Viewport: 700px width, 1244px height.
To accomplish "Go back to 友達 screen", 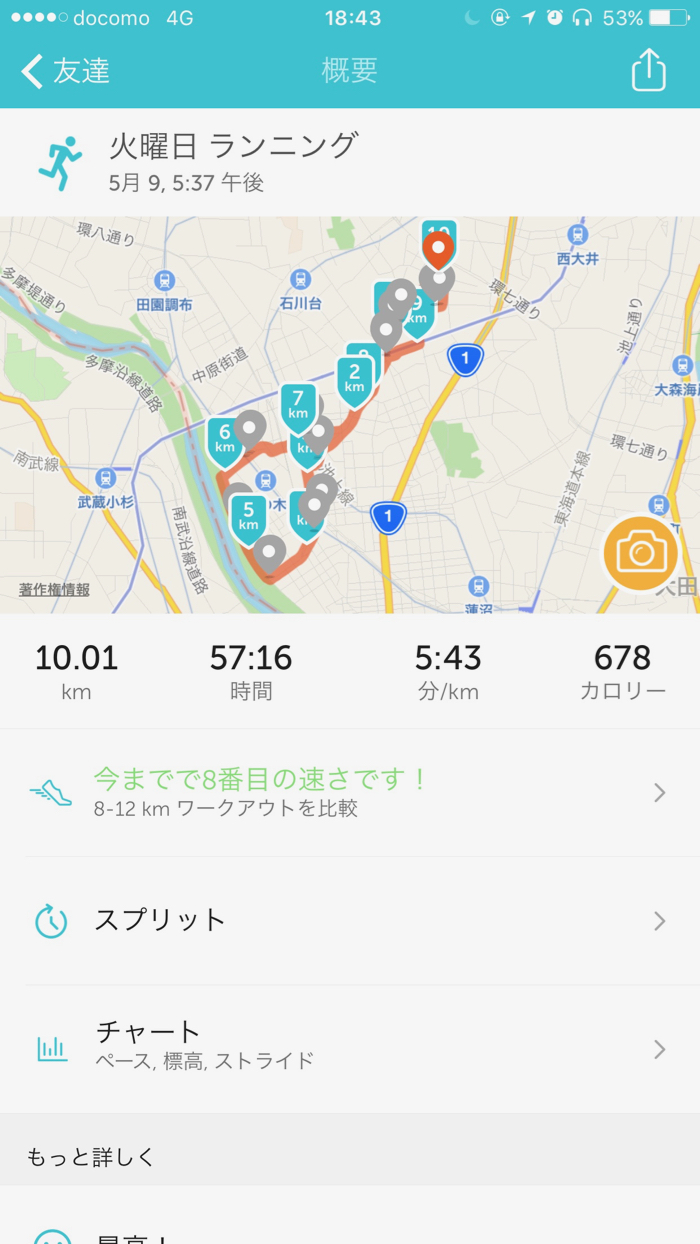I will pyautogui.click(x=66, y=71).
